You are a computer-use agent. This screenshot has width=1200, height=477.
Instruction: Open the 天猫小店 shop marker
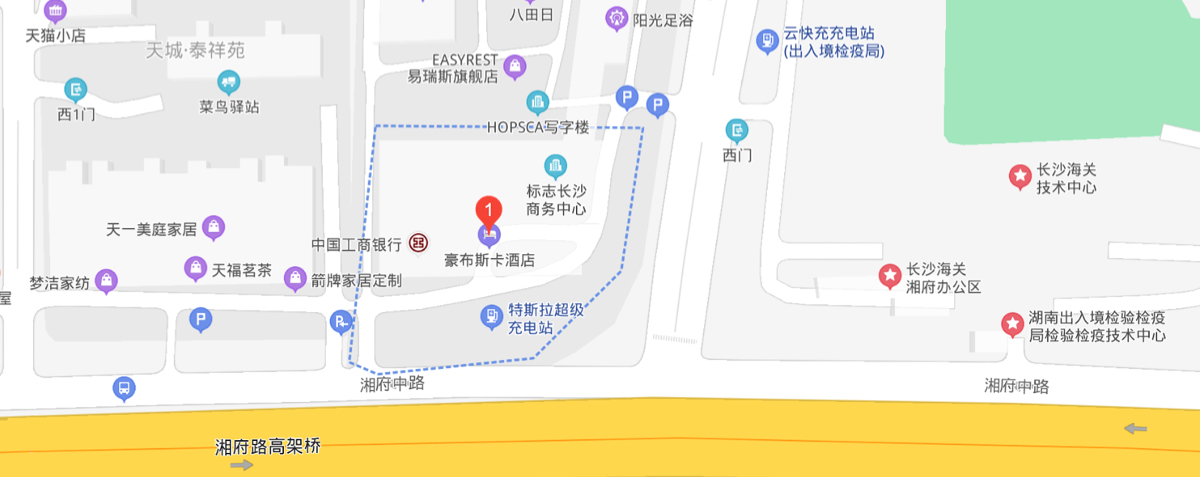tap(56, 12)
